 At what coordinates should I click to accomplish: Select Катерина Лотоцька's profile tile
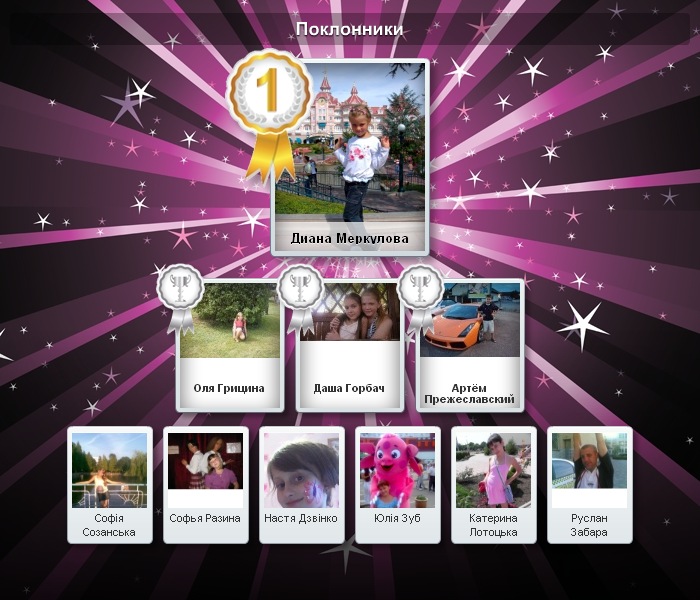coord(493,484)
